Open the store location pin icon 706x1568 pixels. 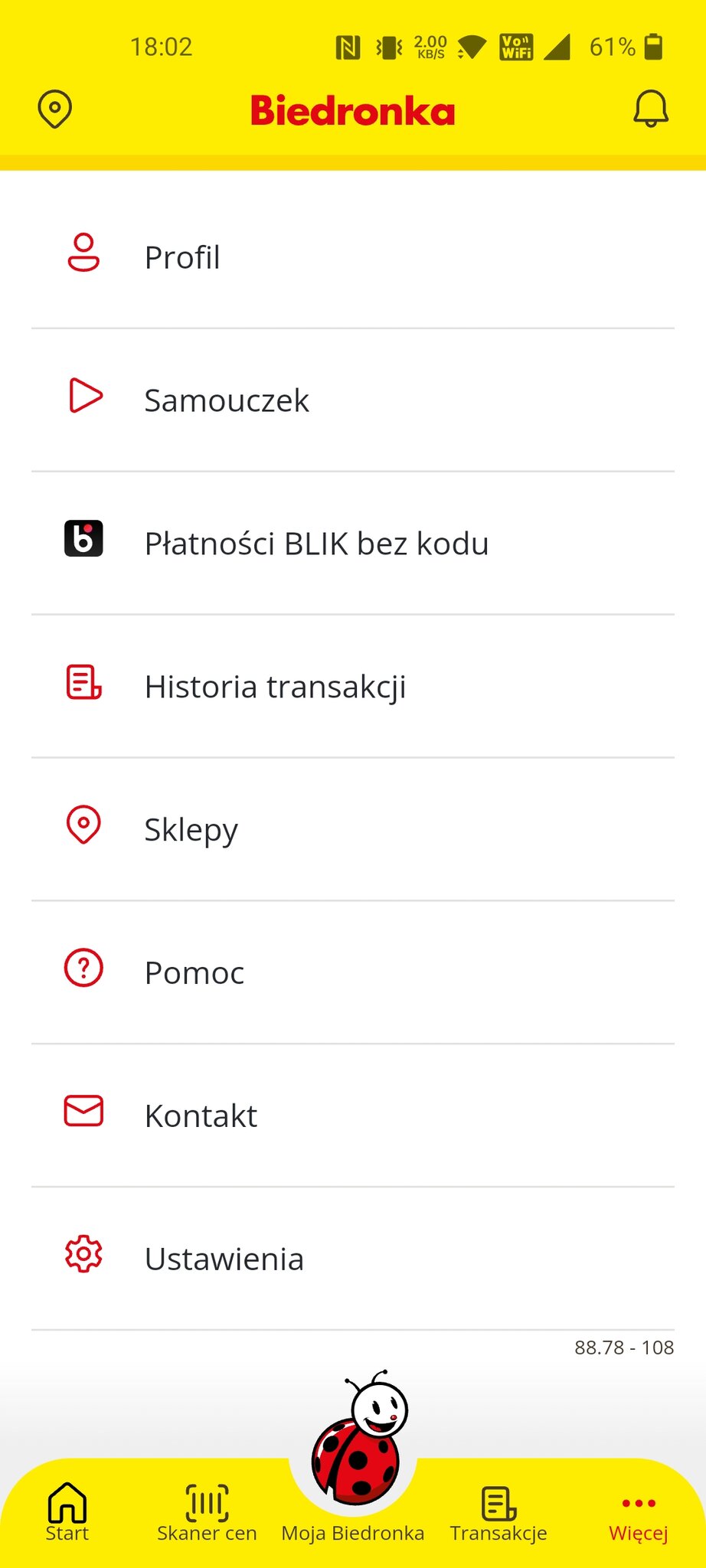pyautogui.click(x=55, y=109)
